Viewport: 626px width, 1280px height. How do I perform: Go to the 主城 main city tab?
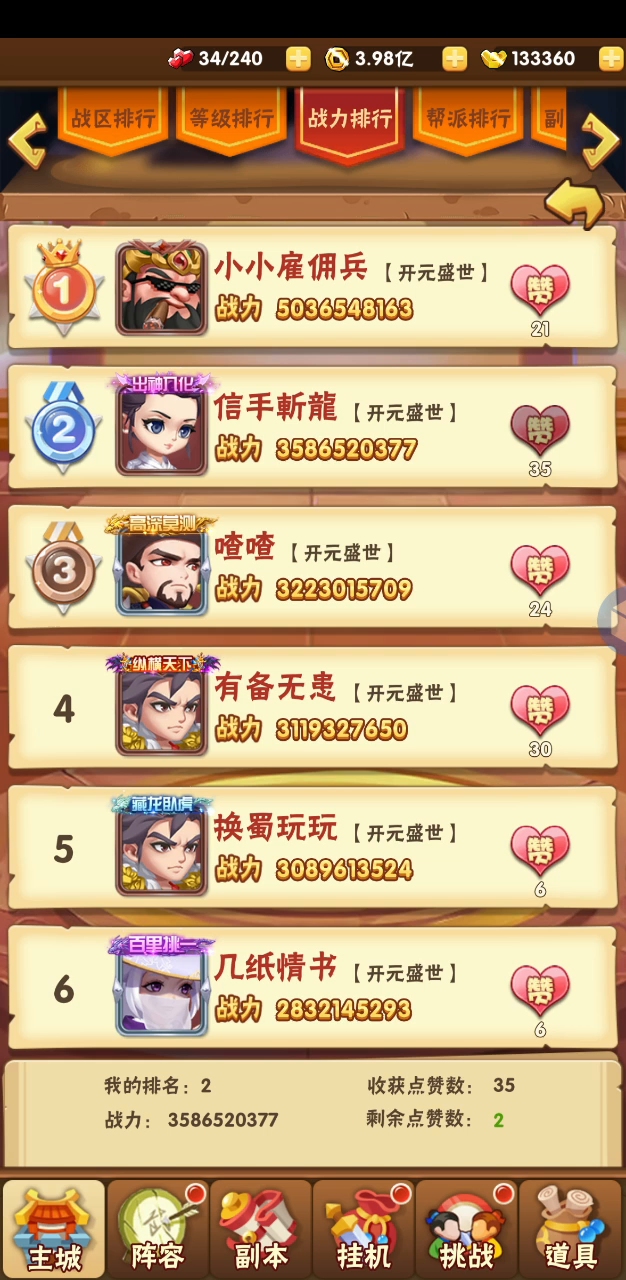point(54,1229)
